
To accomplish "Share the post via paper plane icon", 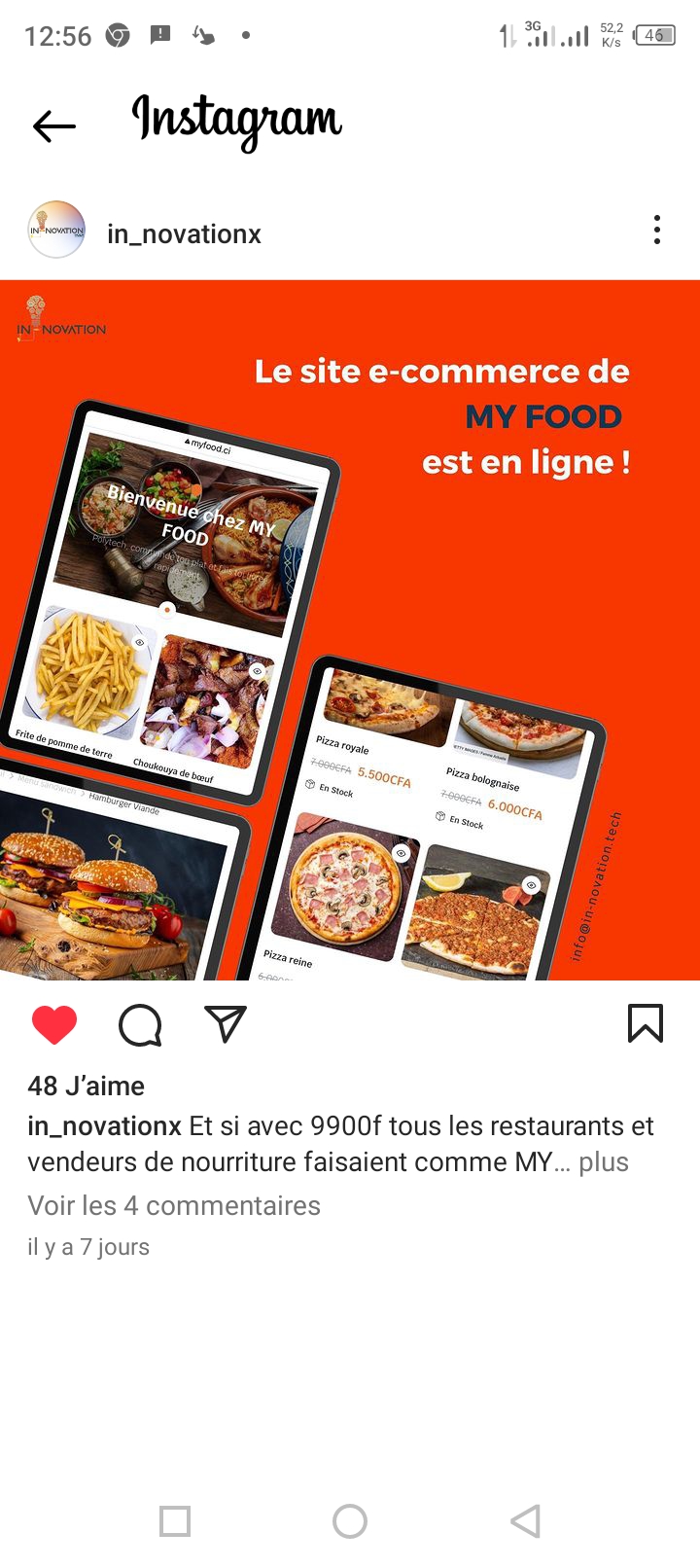I will [226, 1024].
